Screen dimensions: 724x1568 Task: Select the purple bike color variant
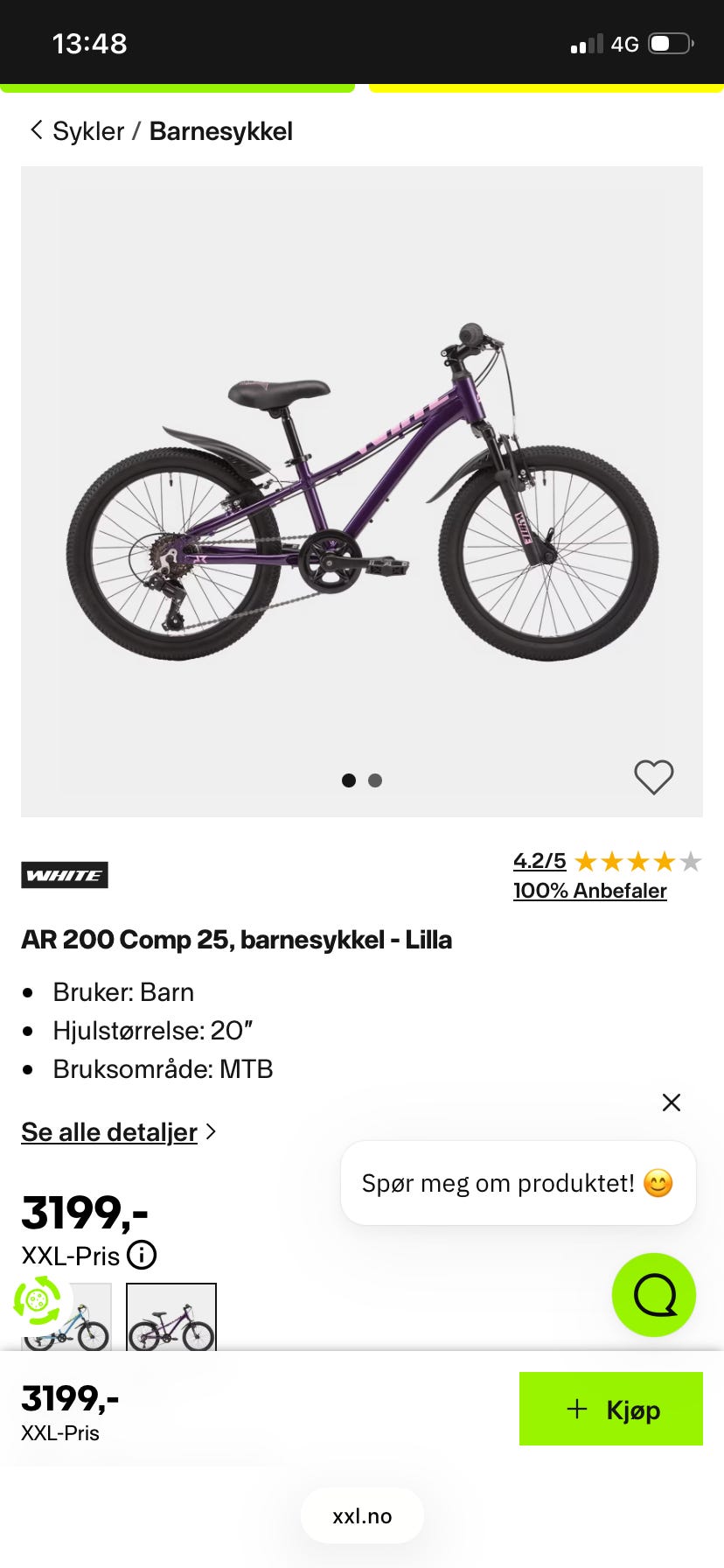click(x=171, y=1317)
